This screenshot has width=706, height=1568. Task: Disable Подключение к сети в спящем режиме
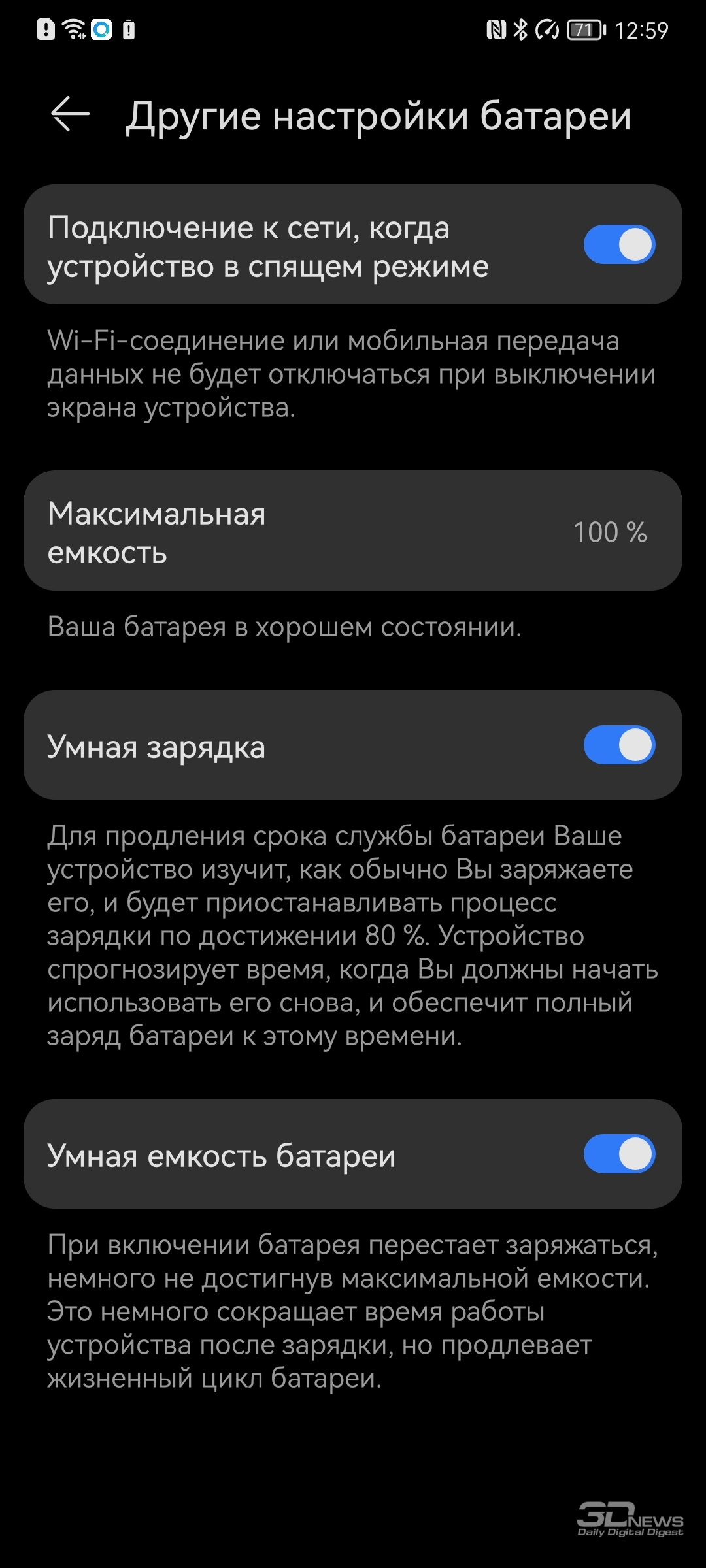pos(619,244)
